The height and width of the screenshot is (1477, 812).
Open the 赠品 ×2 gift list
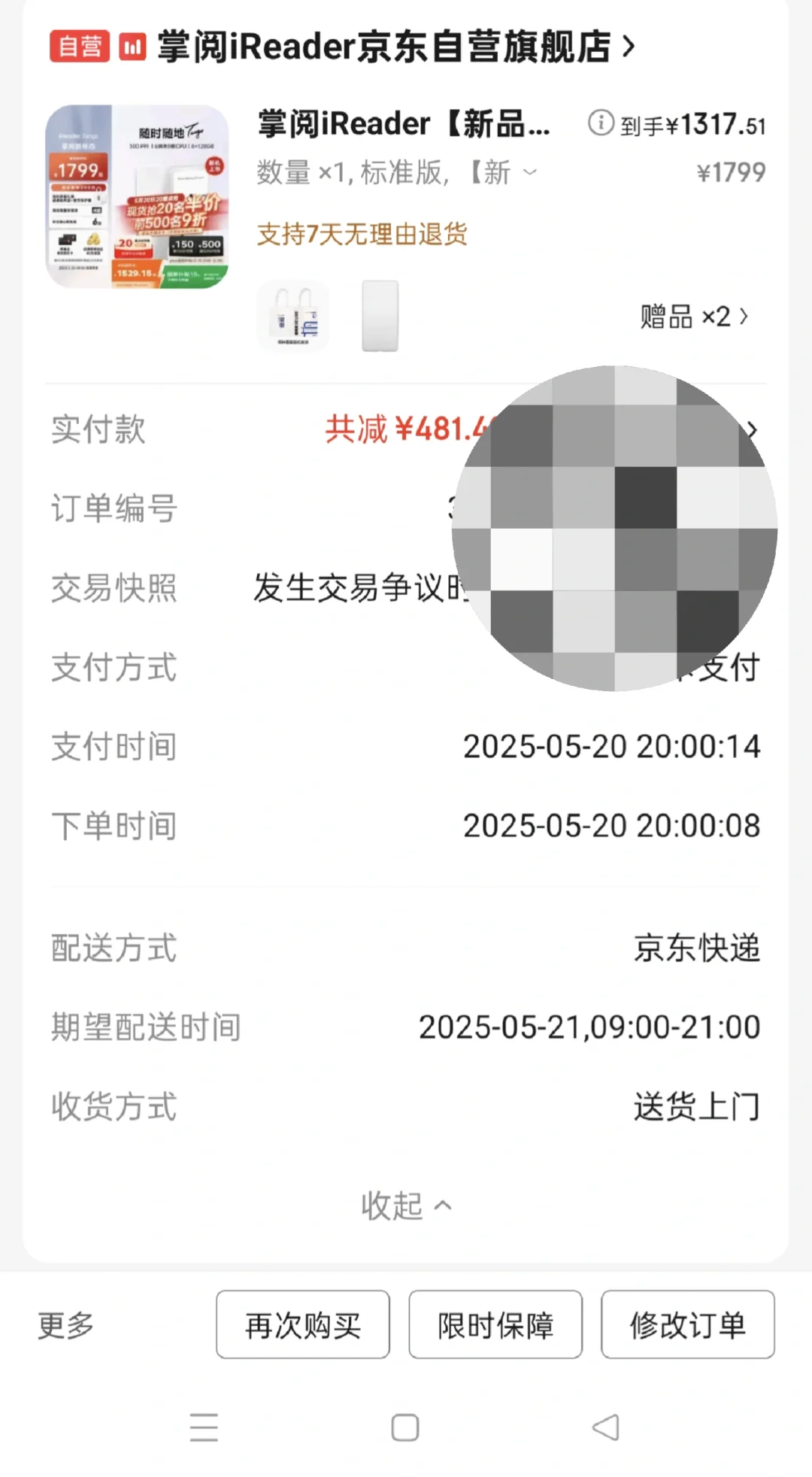click(693, 317)
